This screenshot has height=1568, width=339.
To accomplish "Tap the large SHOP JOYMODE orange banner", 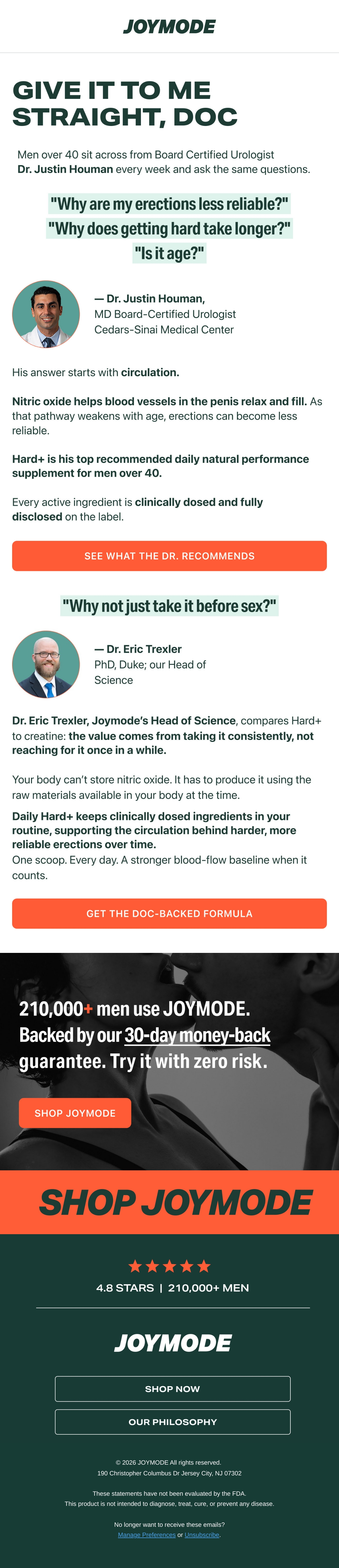I will 169,1202.
